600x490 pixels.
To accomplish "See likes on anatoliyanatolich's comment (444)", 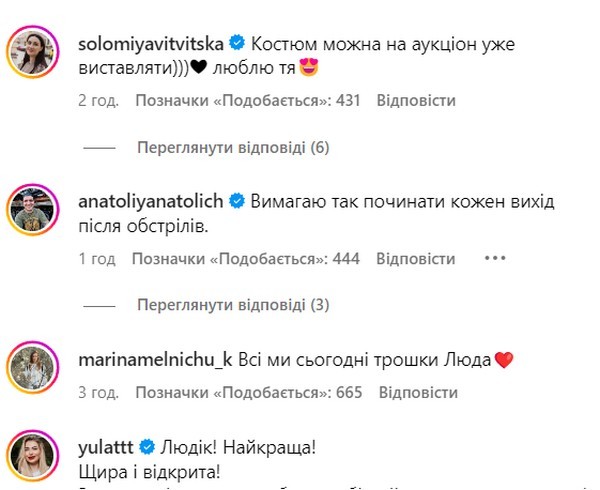I will 247,259.
